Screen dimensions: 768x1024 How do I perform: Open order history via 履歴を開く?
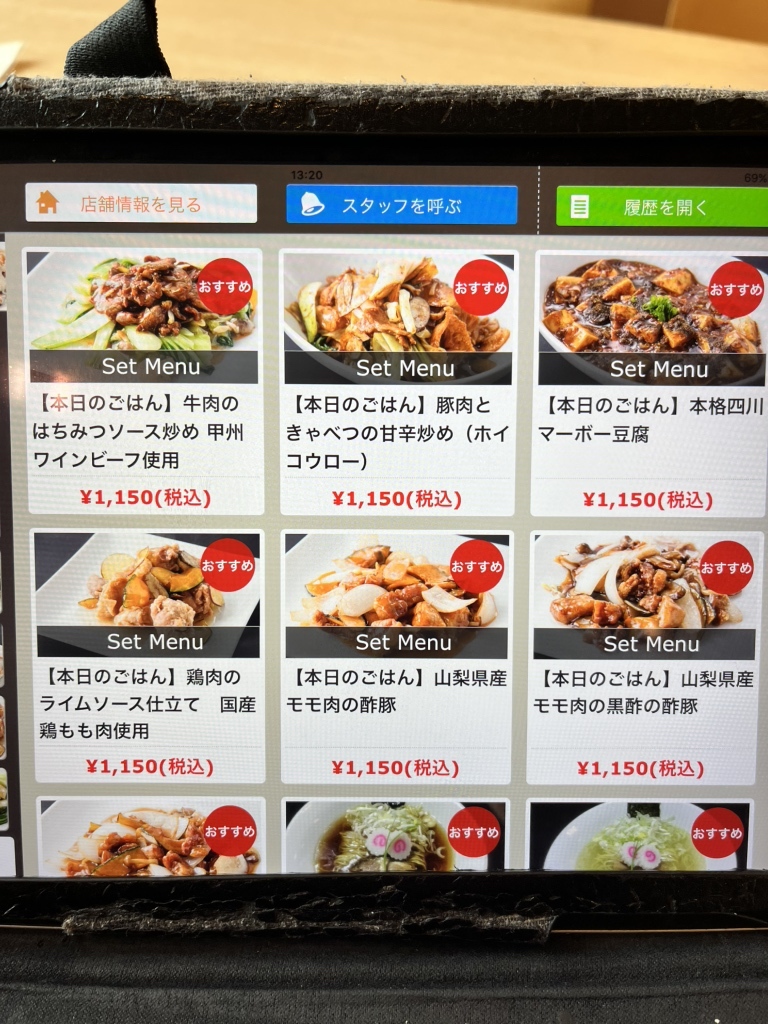point(661,207)
